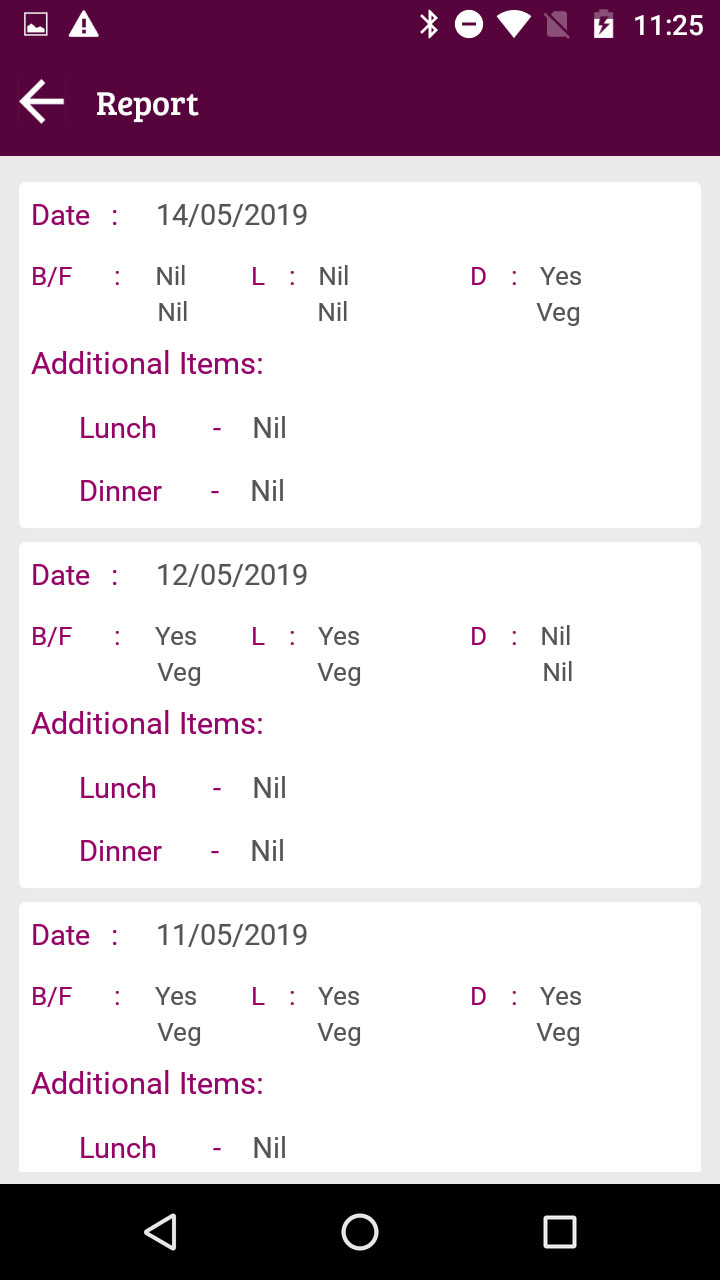
Task: Tap the system home button
Action: (x=360, y=1232)
